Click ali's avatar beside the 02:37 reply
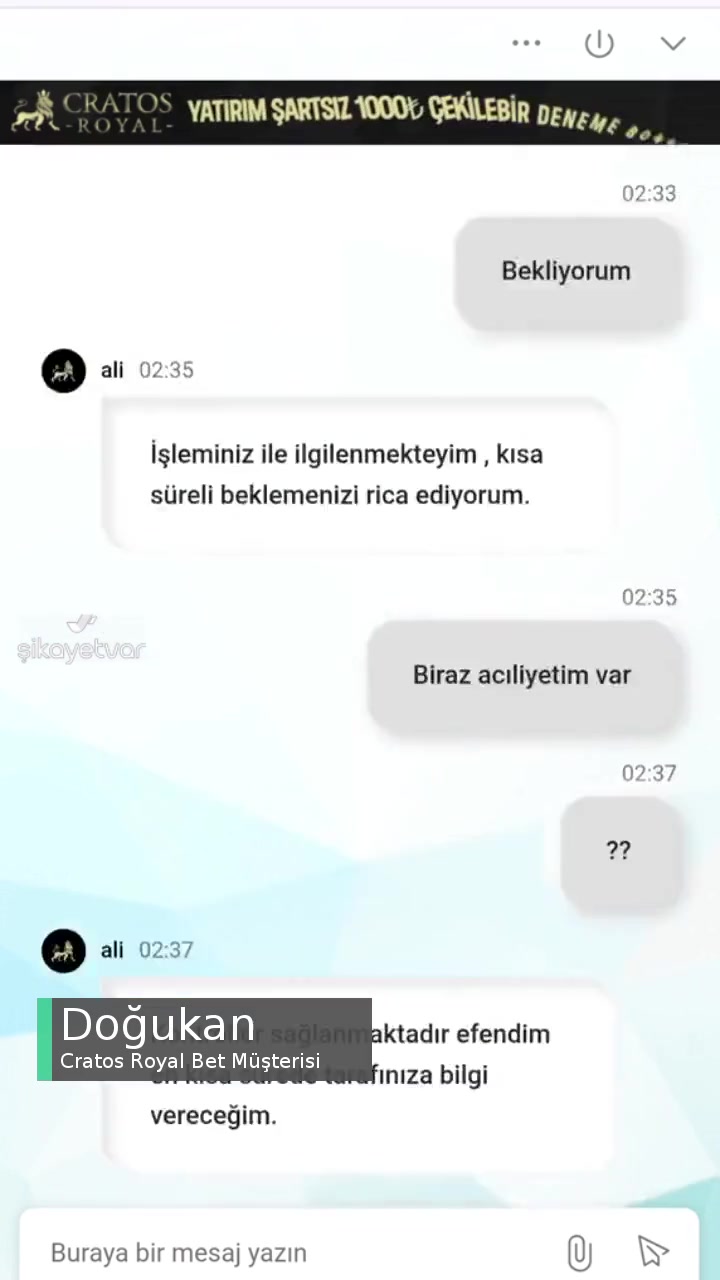Screen dimensions: 720x1280 point(63,950)
